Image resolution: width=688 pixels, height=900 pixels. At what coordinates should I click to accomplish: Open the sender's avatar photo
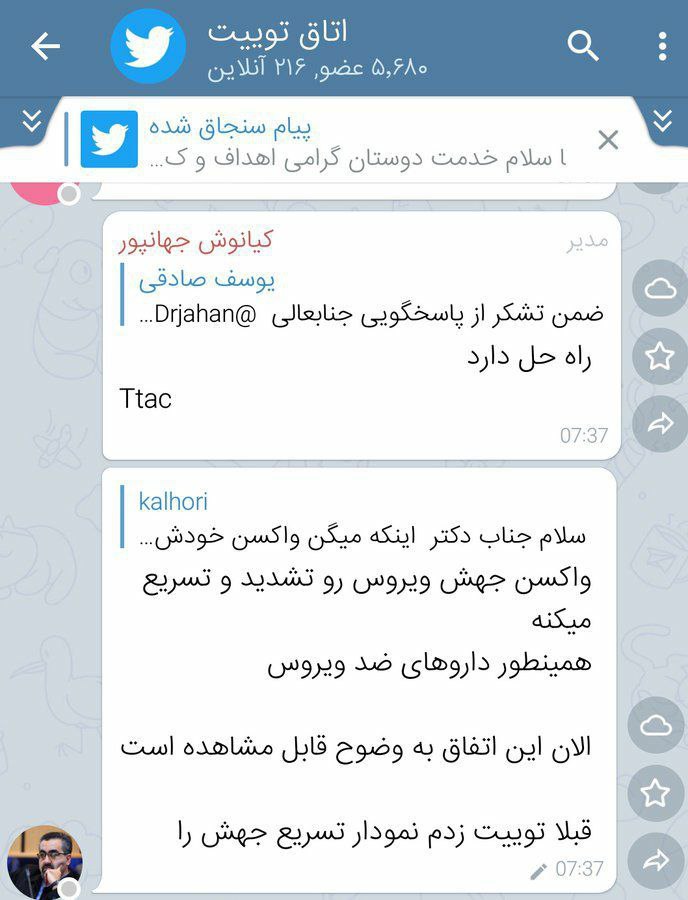[44, 861]
